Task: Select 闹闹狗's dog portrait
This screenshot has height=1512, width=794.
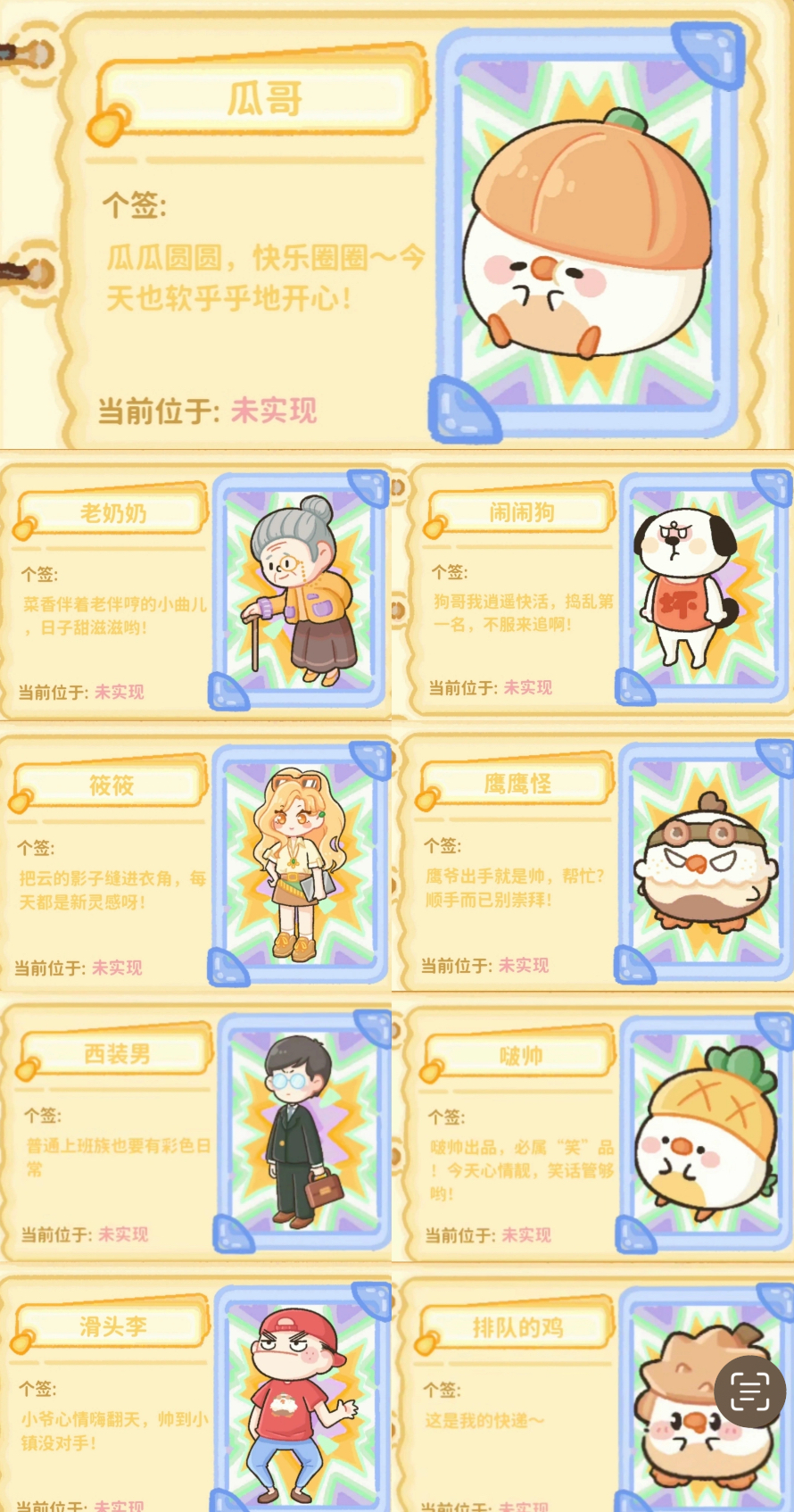Action: click(x=685, y=585)
